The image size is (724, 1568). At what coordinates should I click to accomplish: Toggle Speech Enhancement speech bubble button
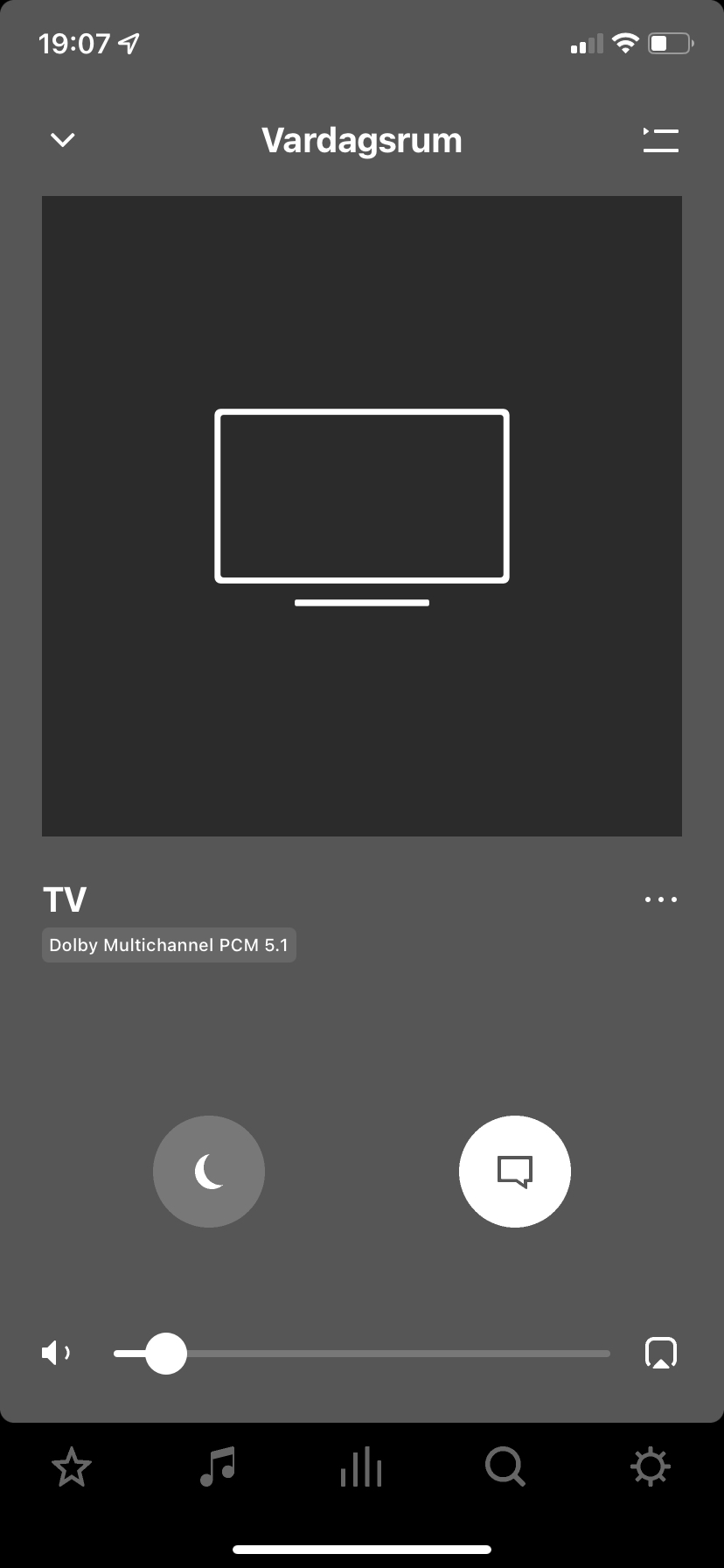[515, 1172]
